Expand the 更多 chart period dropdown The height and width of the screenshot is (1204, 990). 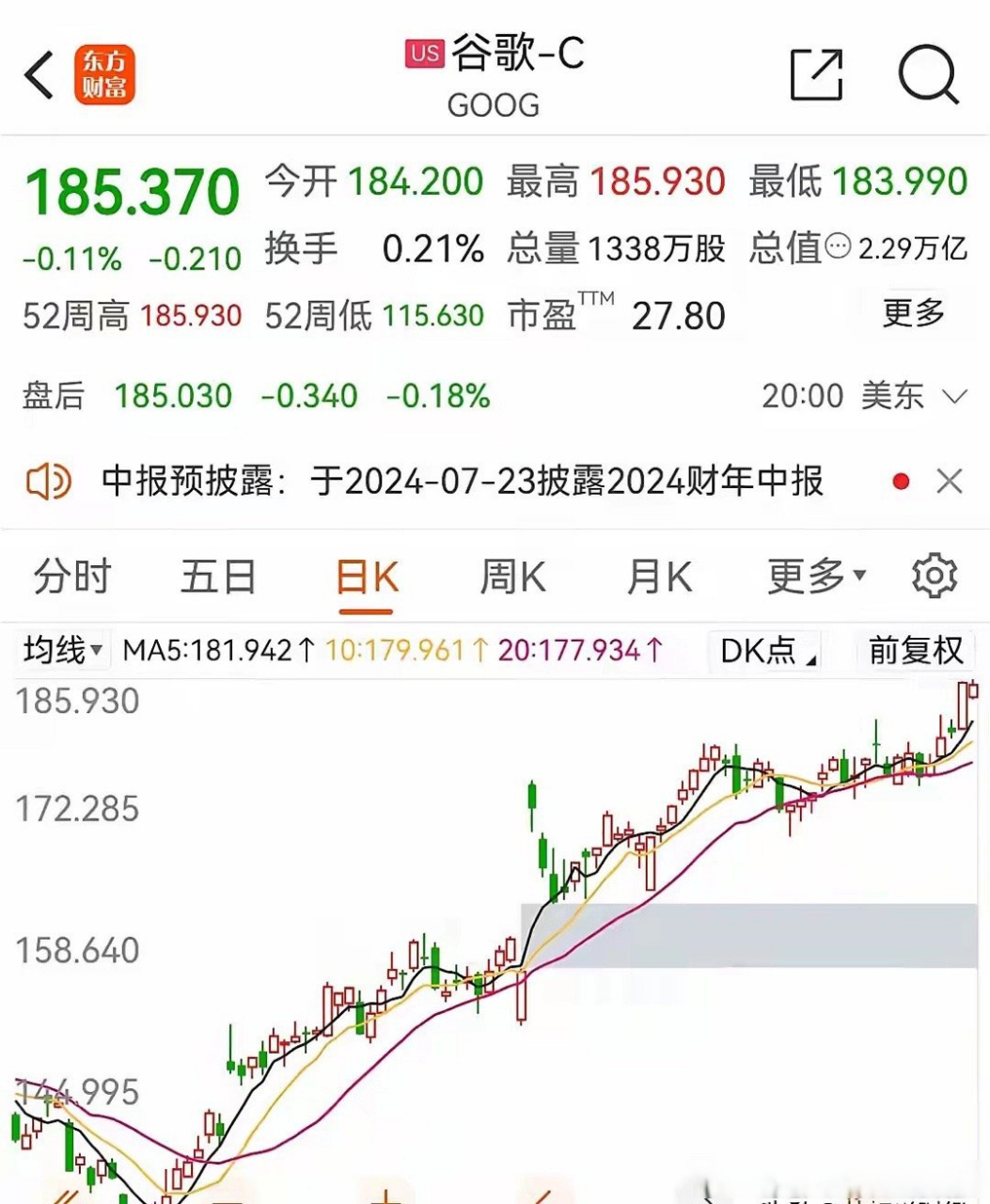click(x=812, y=576)
